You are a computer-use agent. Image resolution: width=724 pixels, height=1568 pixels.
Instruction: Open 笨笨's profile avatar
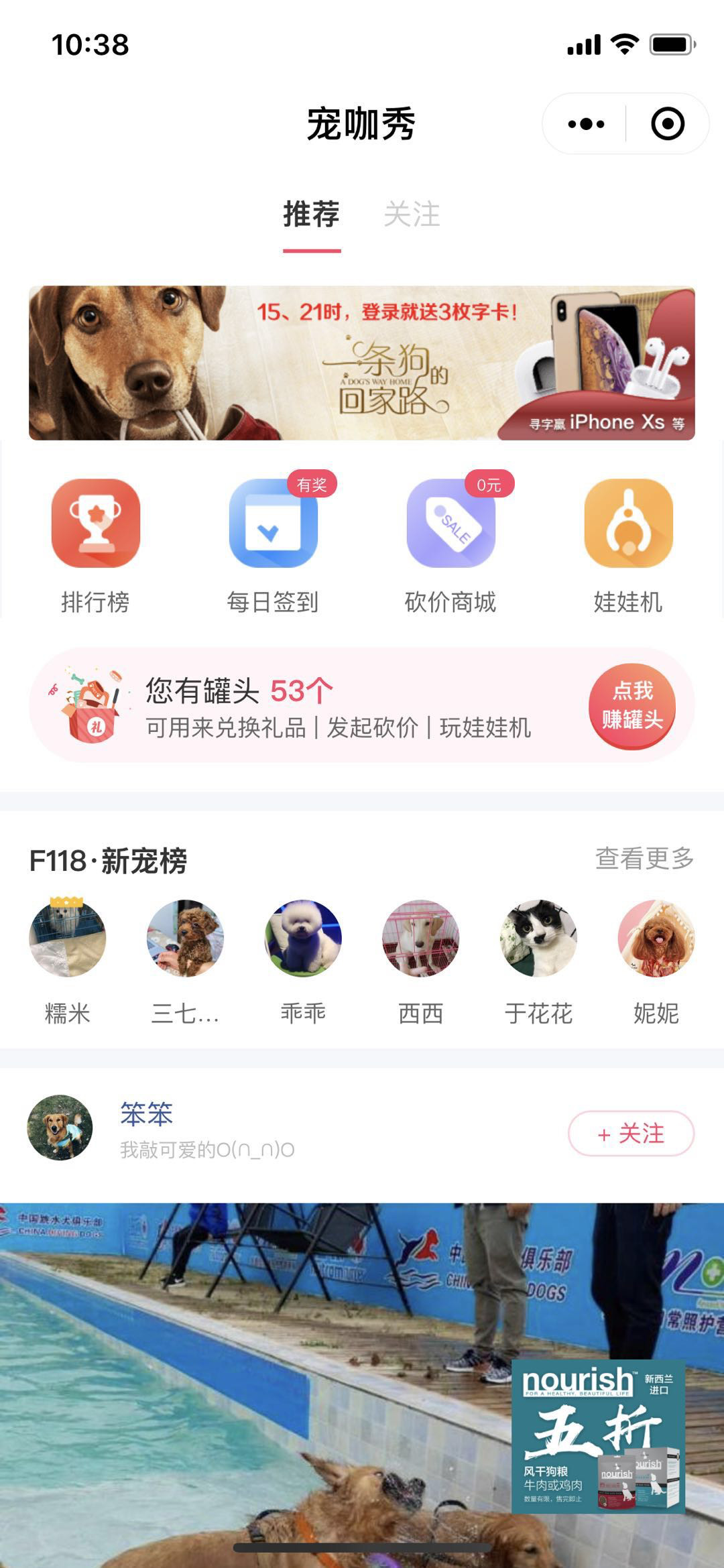click(60, 1128)
